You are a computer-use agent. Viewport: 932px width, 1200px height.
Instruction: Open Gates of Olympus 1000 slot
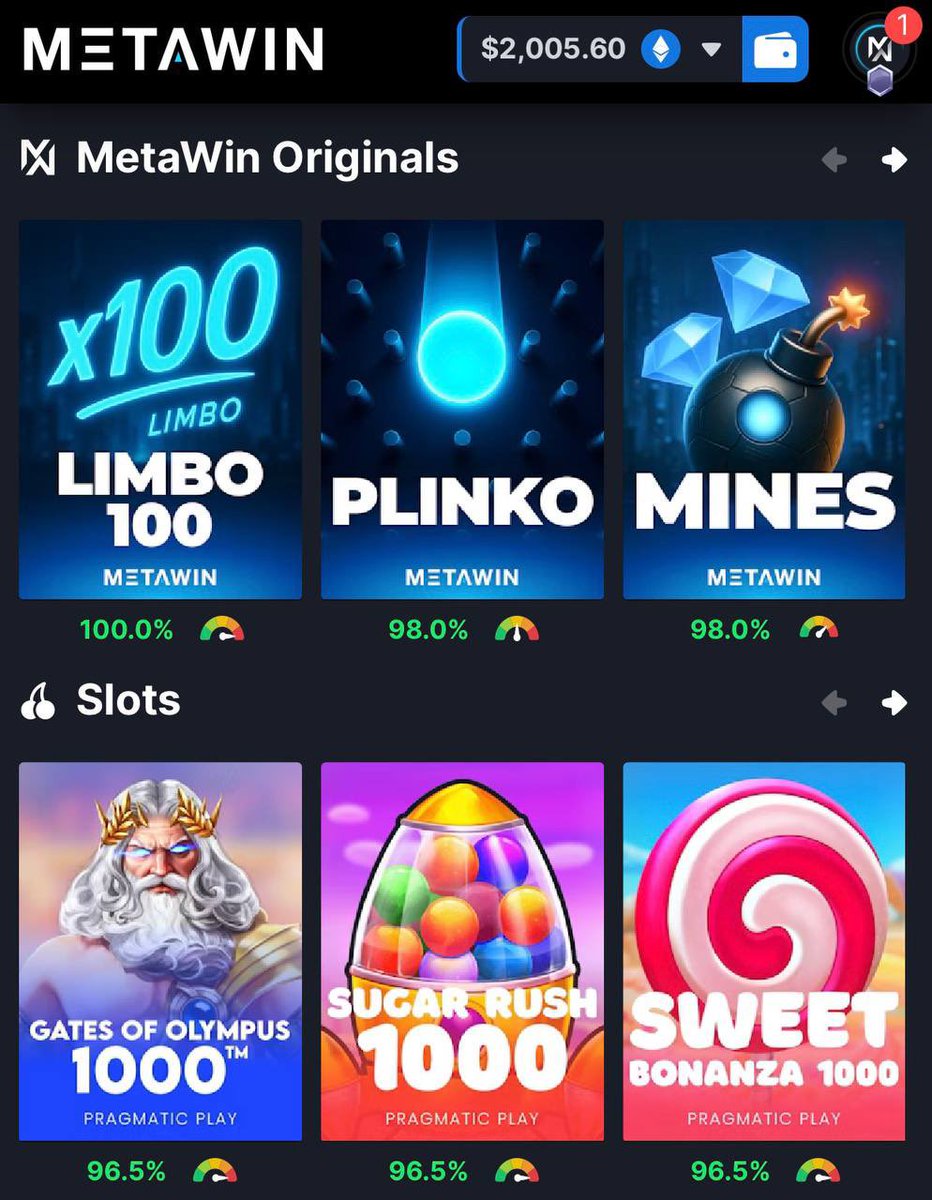pos(160,951)
